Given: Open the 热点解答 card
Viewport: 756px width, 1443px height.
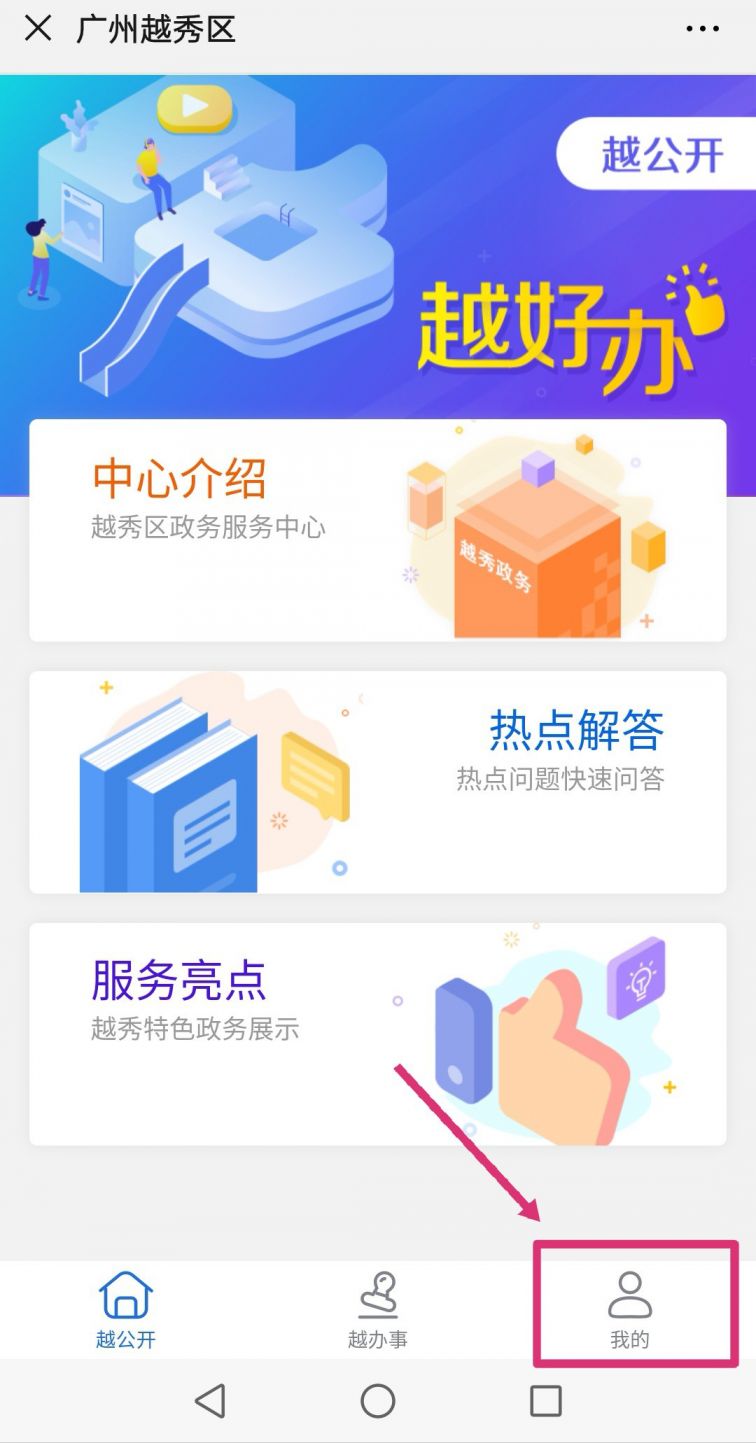Looking at the screenshot, I should tap(378, 782).
